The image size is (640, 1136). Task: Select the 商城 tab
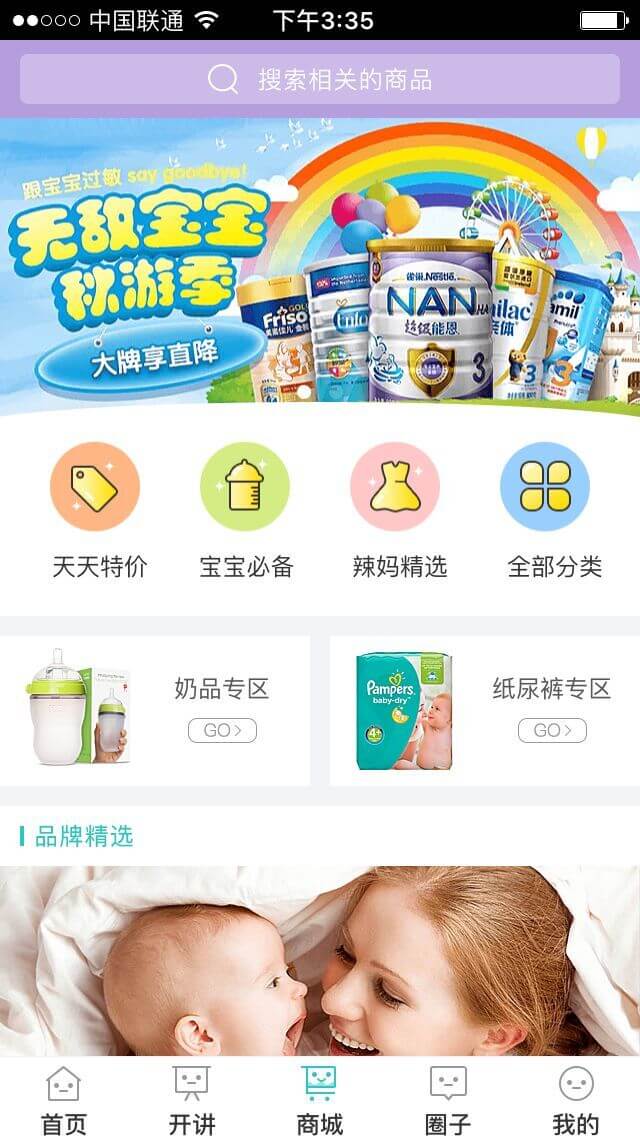320,1098
